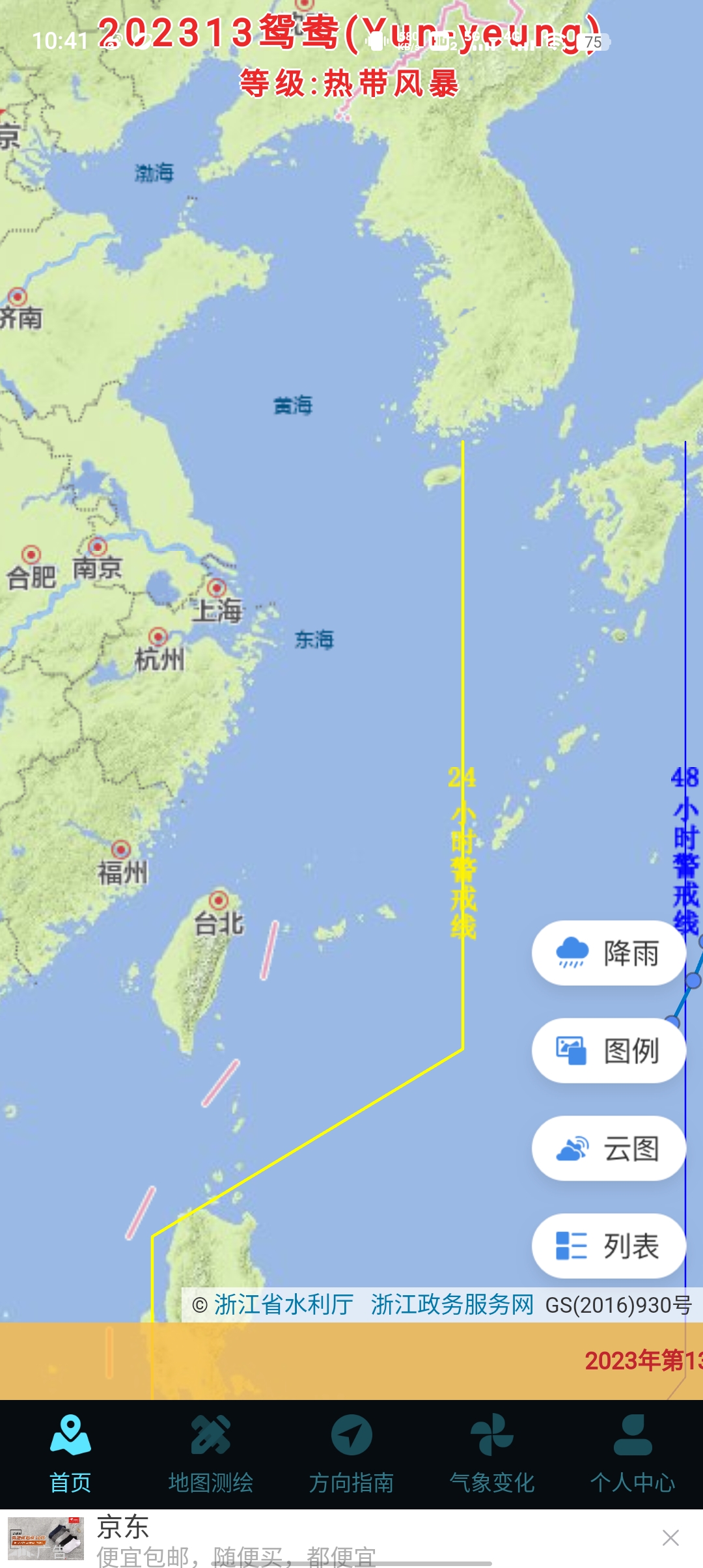Open the 京东 advertisement

click(260, 1539)
